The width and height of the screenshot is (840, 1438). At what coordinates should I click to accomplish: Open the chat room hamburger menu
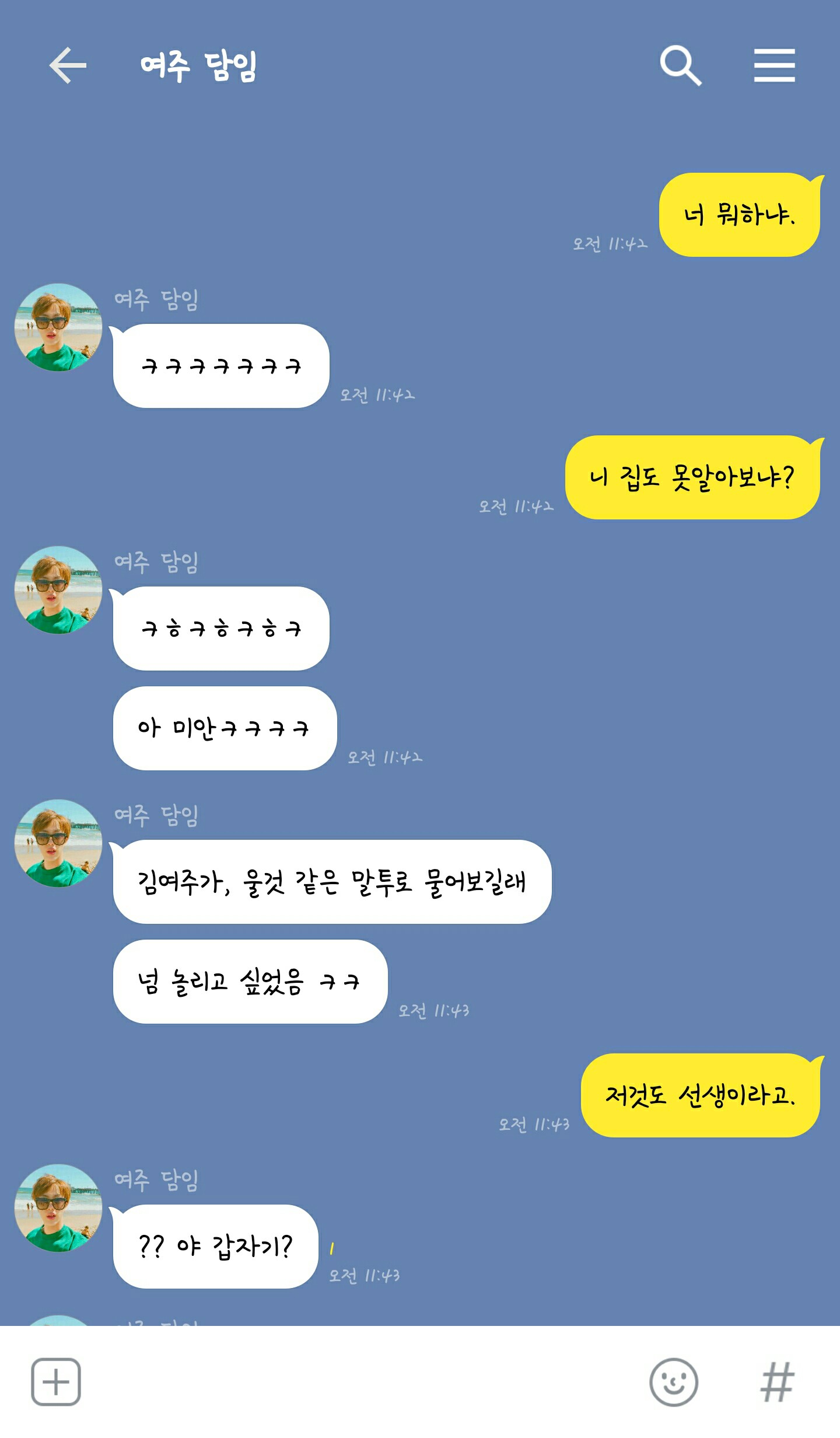point(774,65)
